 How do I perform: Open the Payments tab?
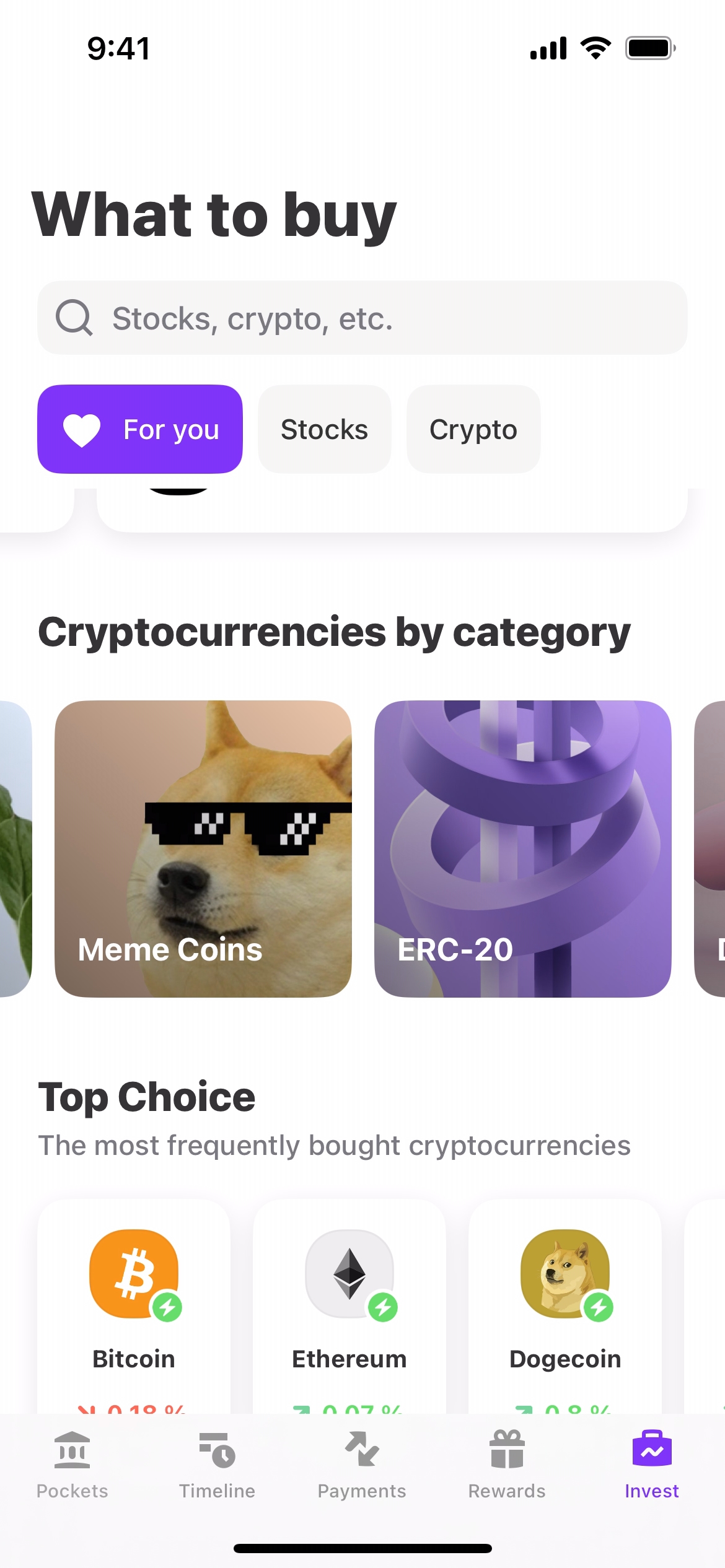point(362,1465)
